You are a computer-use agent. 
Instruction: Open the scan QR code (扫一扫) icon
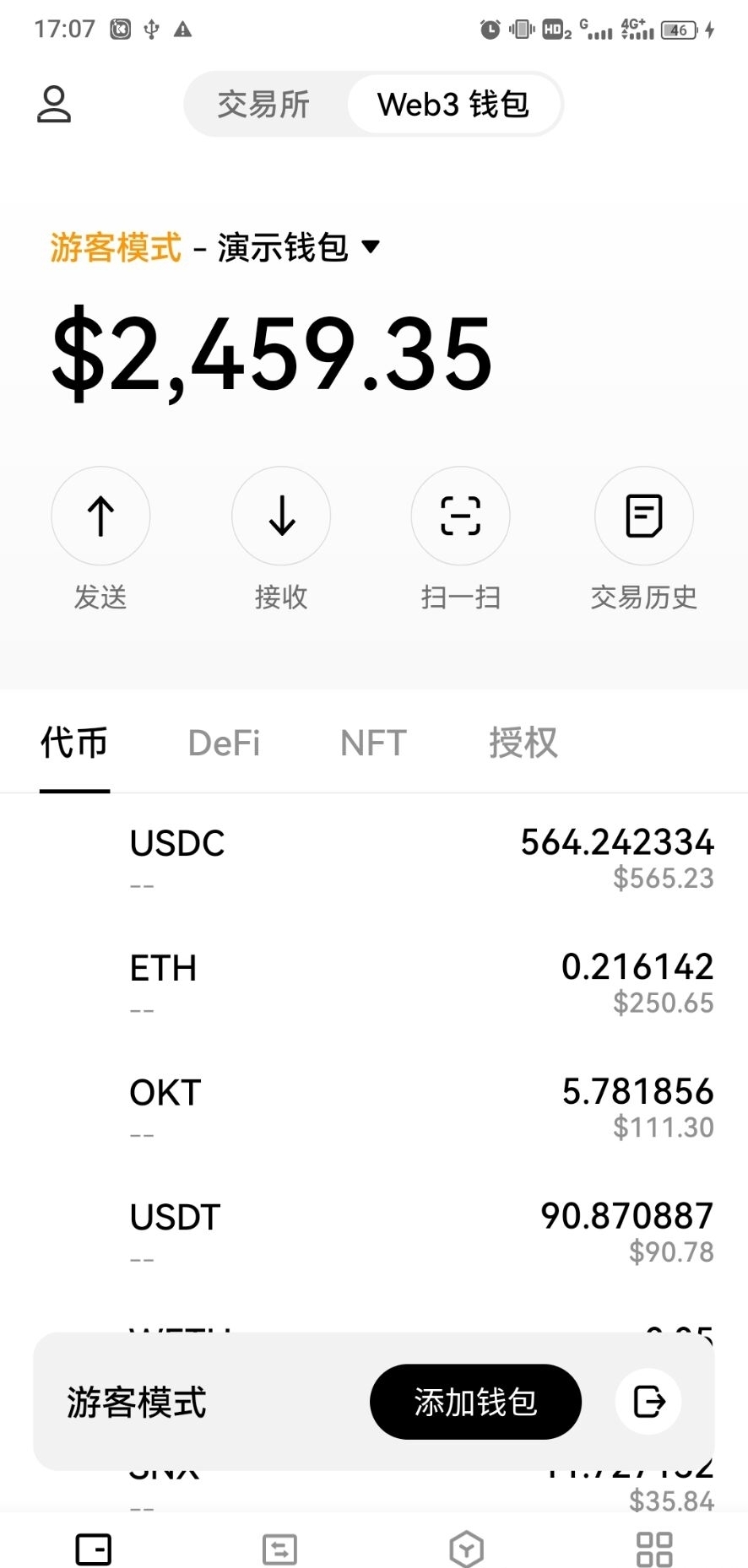[x=460, y=516]
